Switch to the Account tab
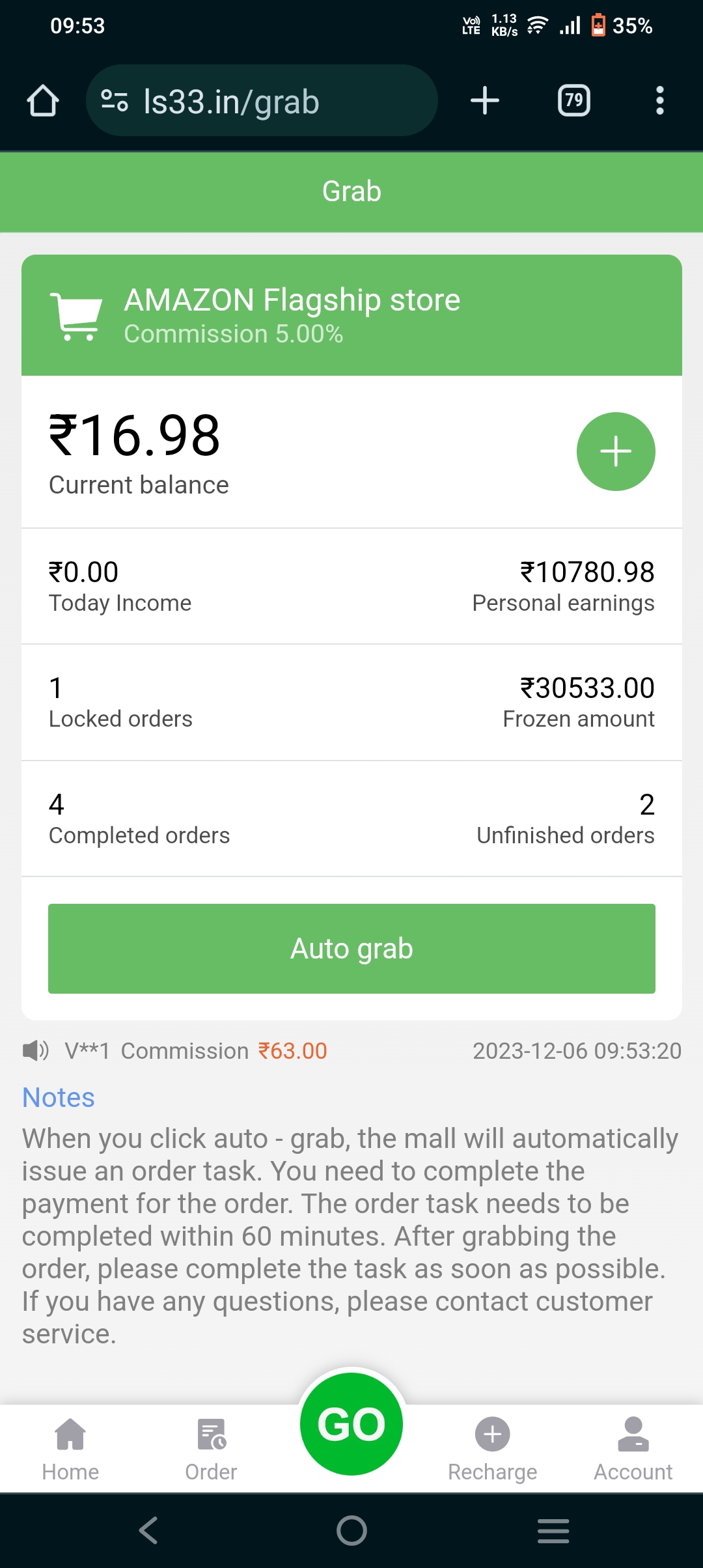This screenshot has width=703, height=1568. tap(633, 1449)
